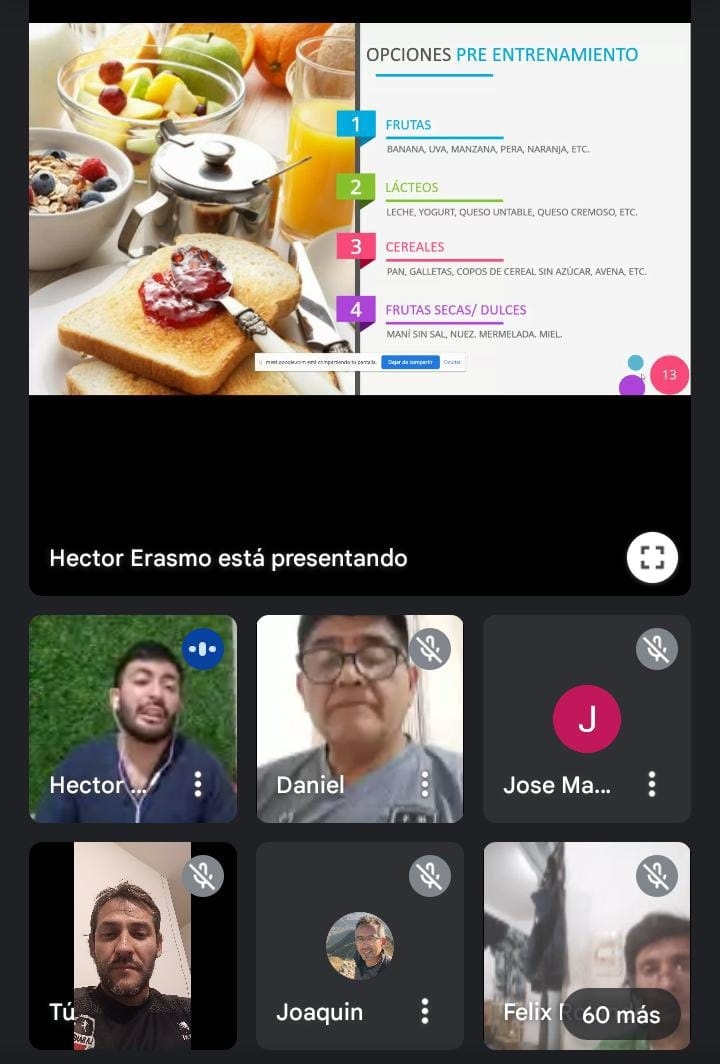720x1064 pixels.
Task: Open the three-dot menu on Daniel's tile
Action: [425, 784]
